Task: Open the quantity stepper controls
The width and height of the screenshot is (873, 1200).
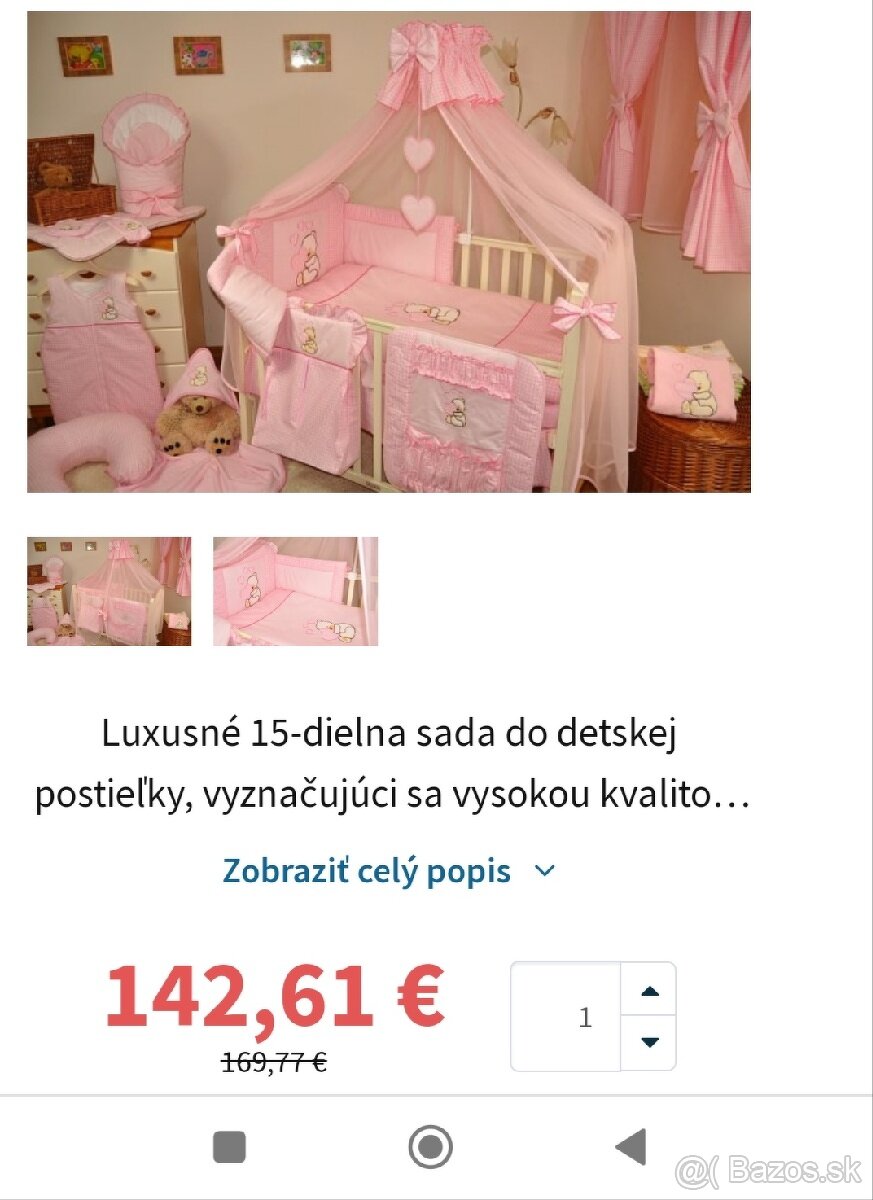Action: [x=651, y=1016]
